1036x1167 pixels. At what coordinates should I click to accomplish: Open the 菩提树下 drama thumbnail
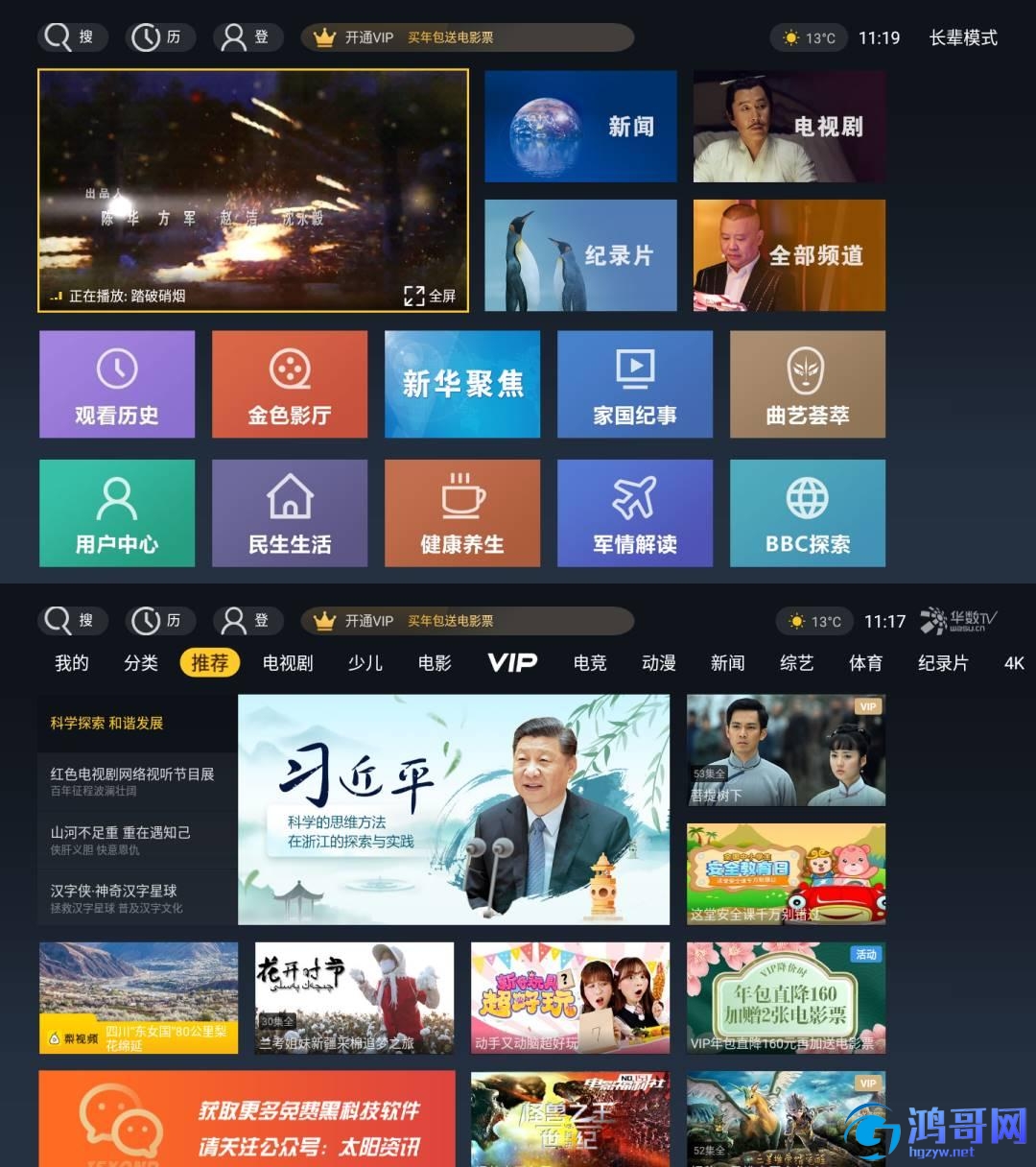786,750
